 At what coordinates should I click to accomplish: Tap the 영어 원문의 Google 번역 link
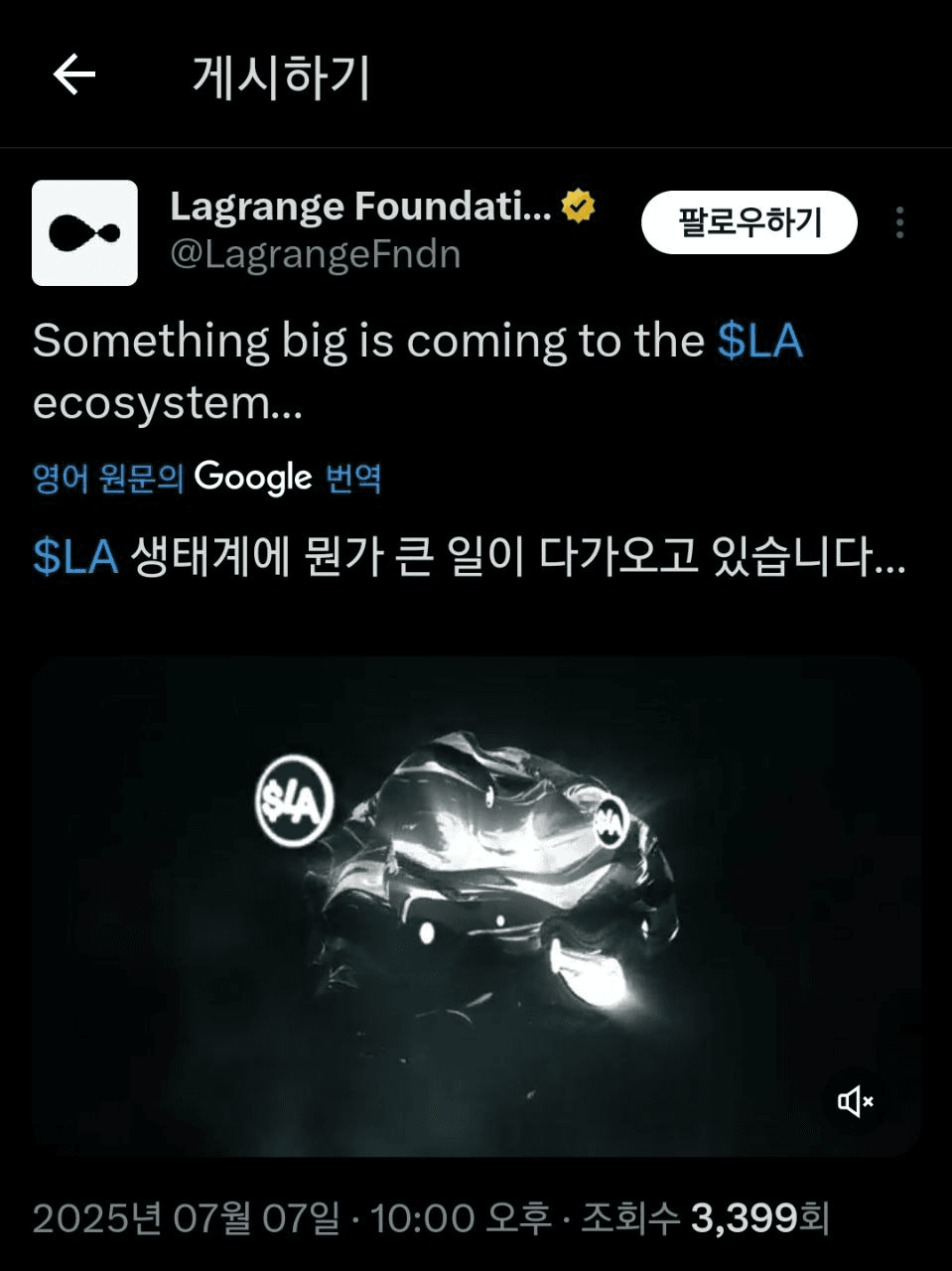coord(206,478)
